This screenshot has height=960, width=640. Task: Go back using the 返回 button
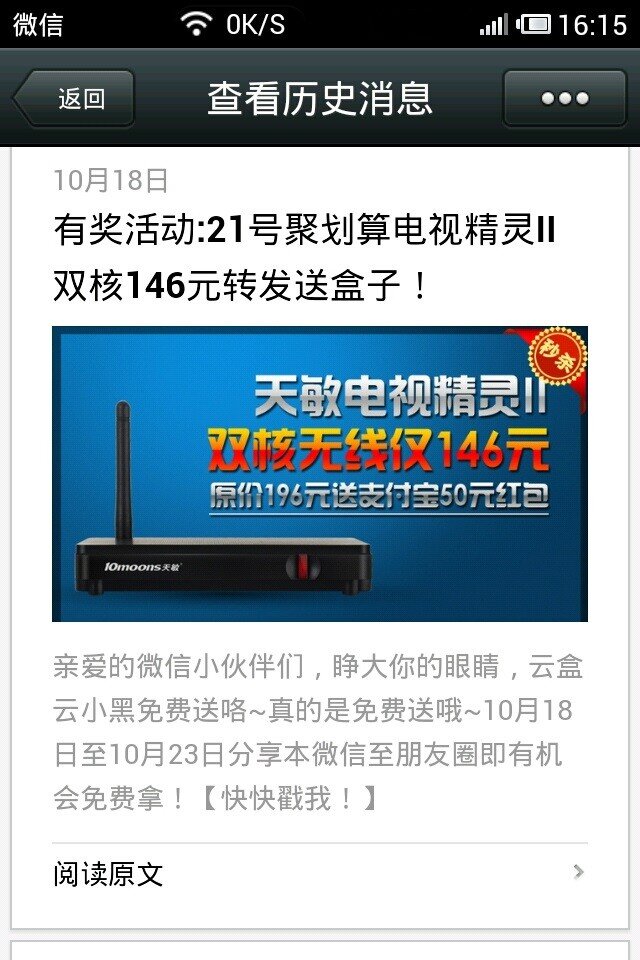75,98
